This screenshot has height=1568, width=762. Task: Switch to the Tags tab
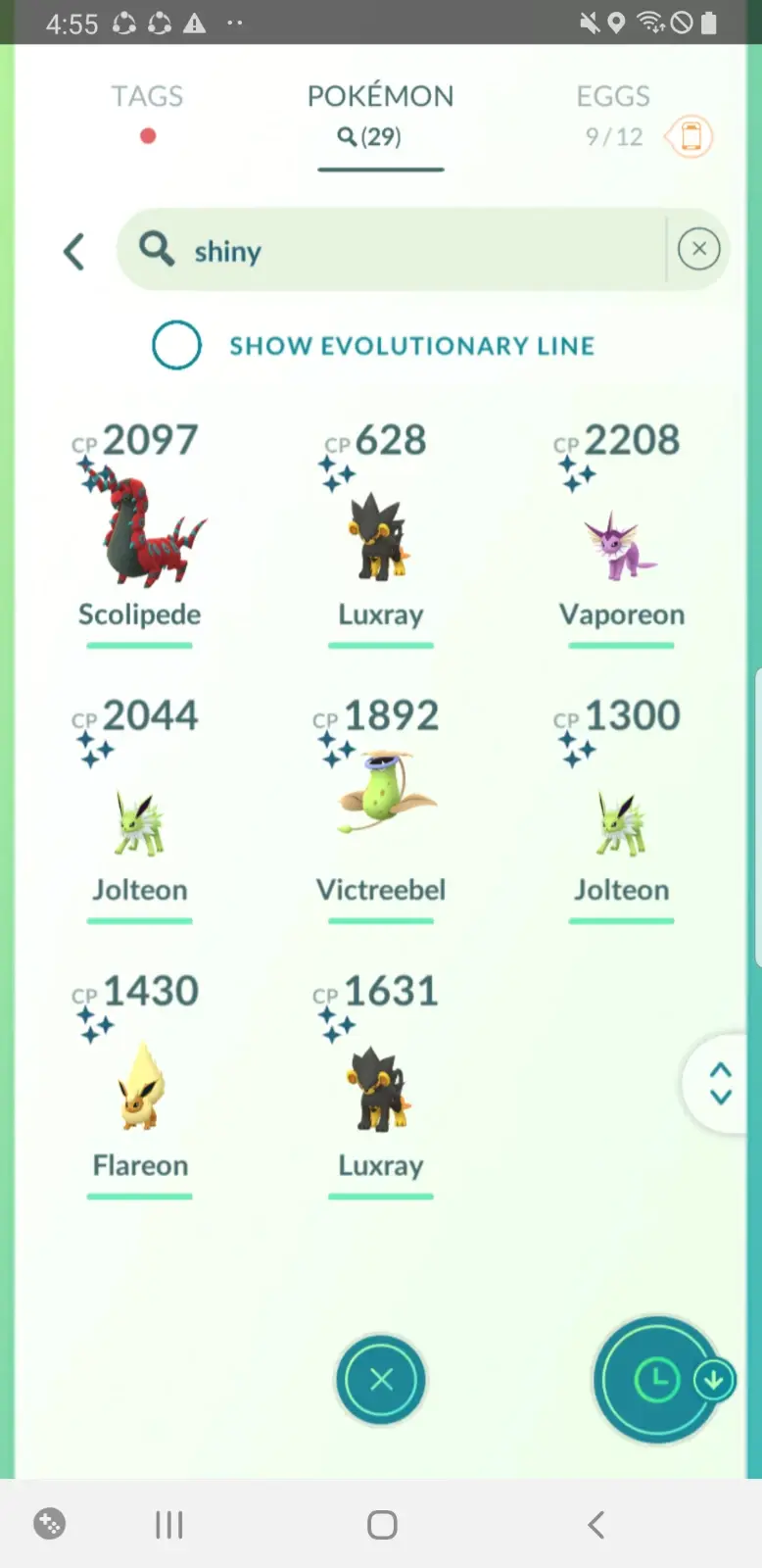[147, 97]
